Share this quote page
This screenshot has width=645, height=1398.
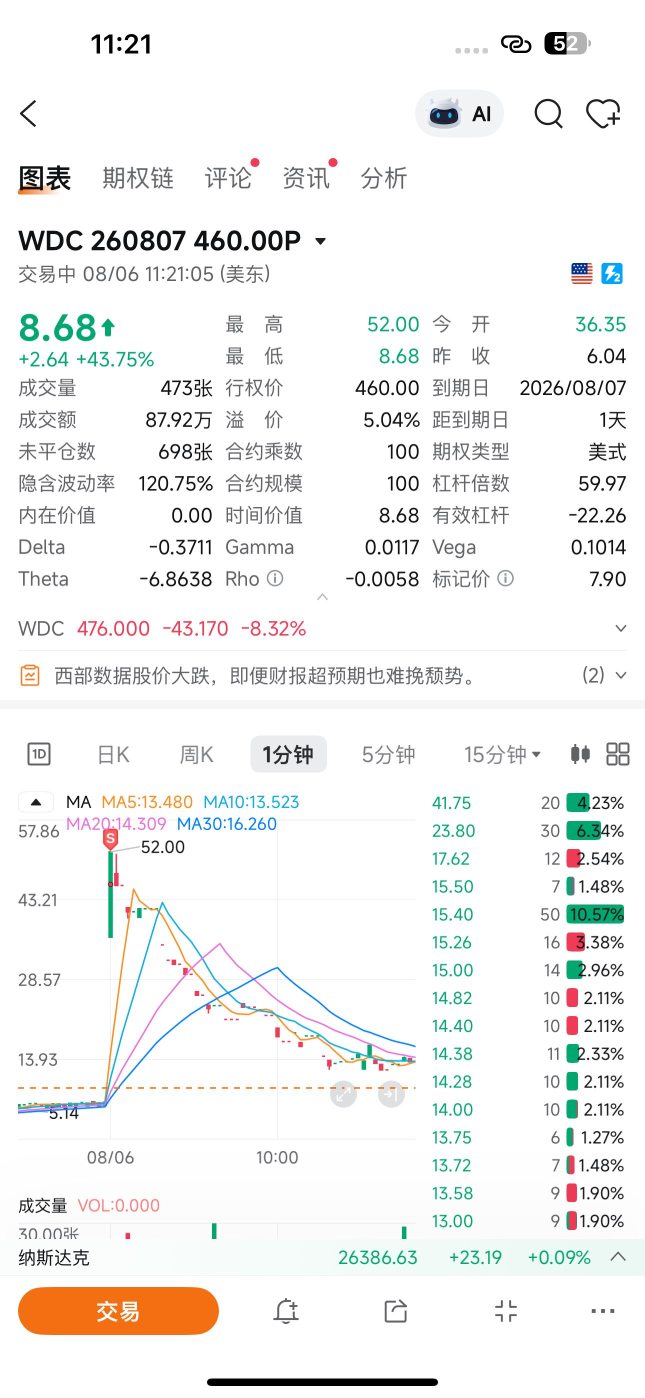(x=396, y=1311)
